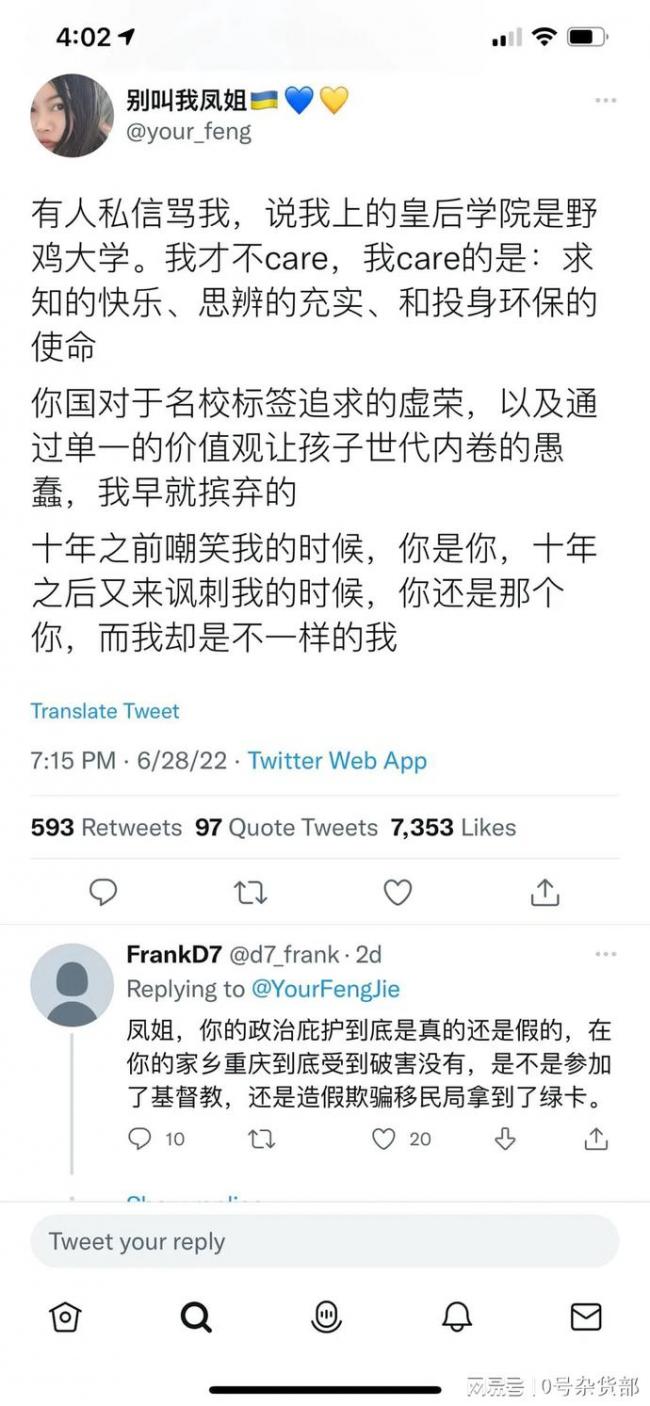This screenshot has height=1406, width=650.
Task: Reply to the main tweet
Action: (x=103, y=891)
